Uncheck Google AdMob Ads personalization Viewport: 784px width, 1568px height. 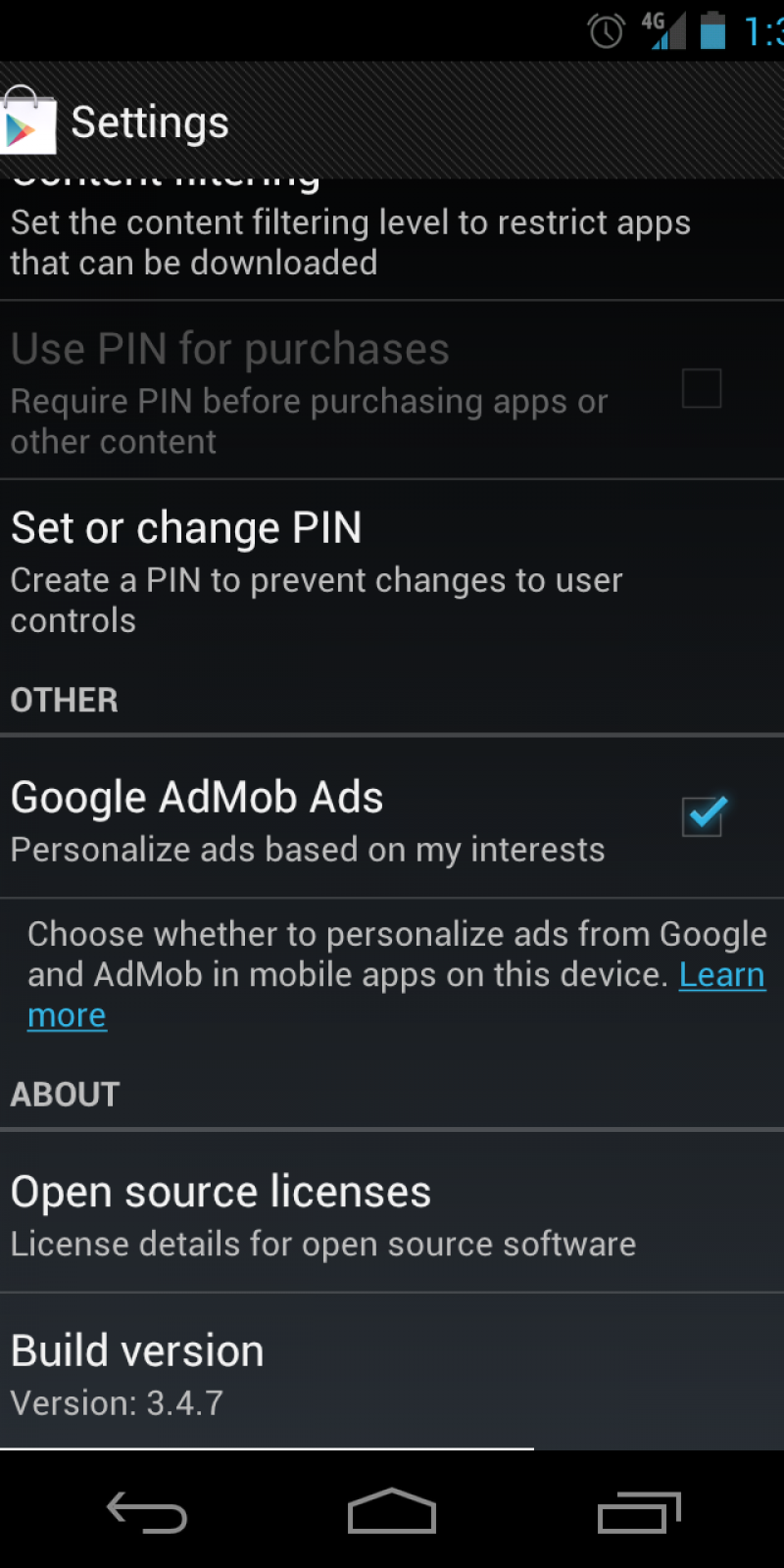point(702,815)
